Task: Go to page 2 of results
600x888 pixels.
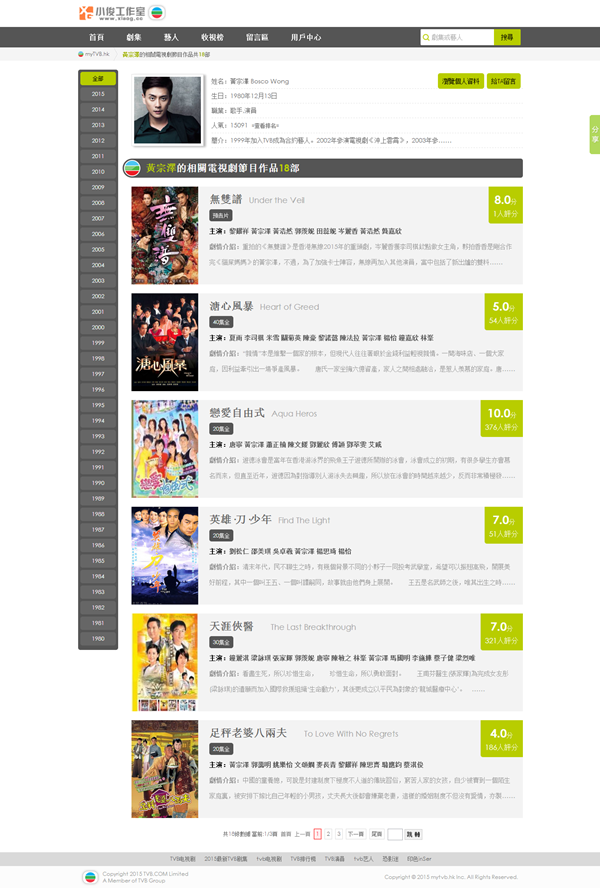Action: pos(328,833)
